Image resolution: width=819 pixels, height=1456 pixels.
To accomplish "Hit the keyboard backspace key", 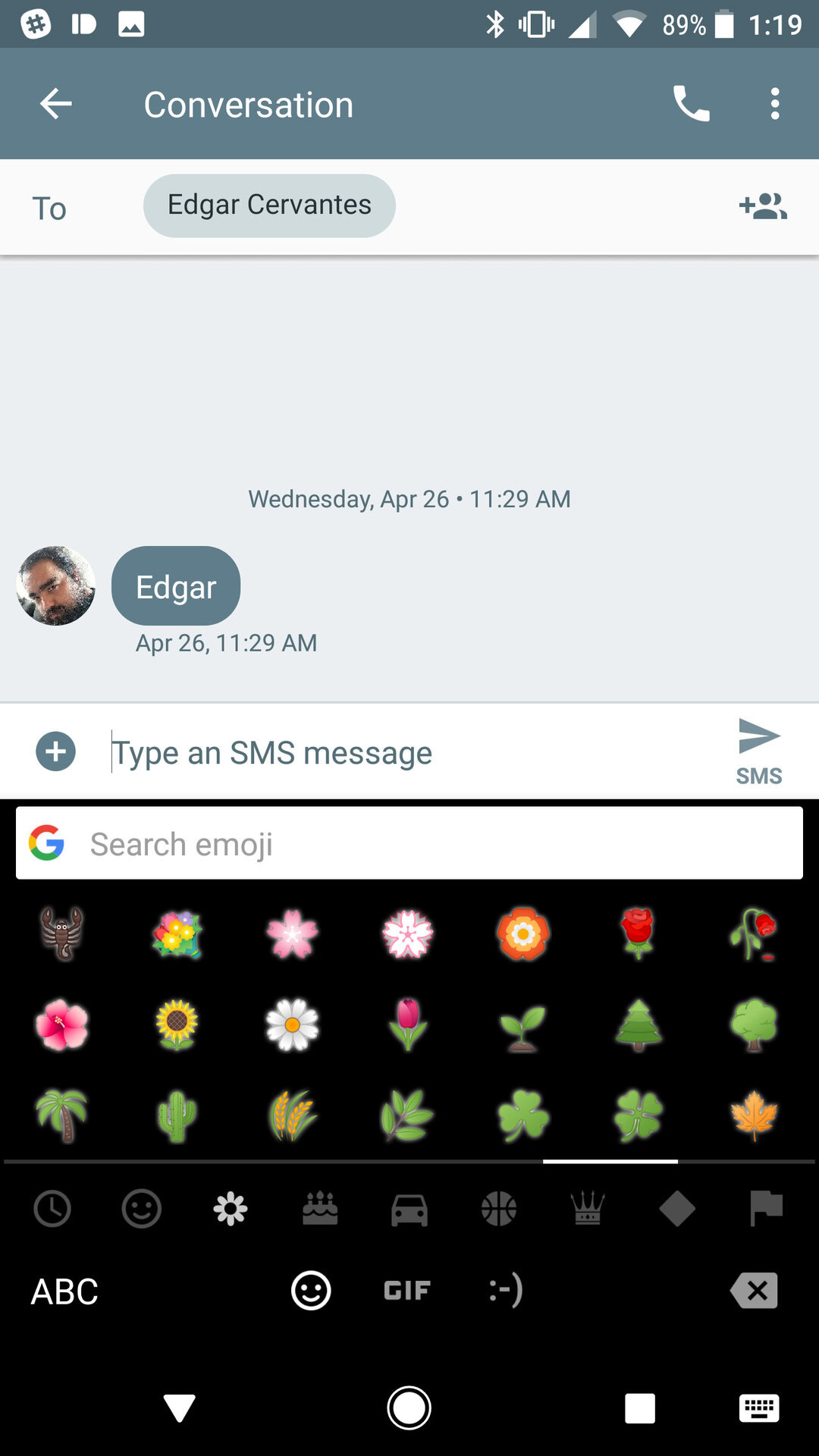I will click(x=755, y=1291).
